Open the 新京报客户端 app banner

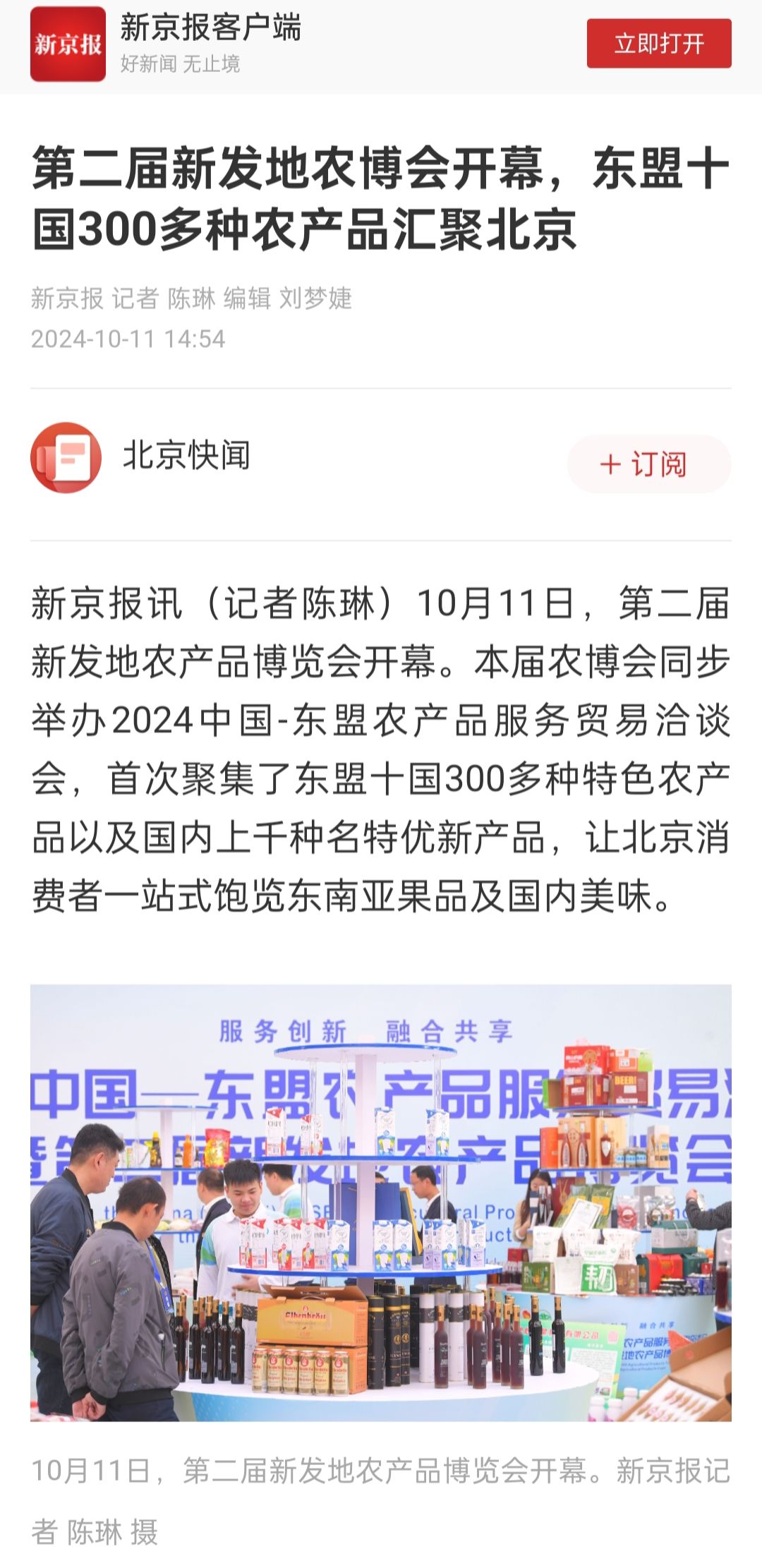coord(210,44)
